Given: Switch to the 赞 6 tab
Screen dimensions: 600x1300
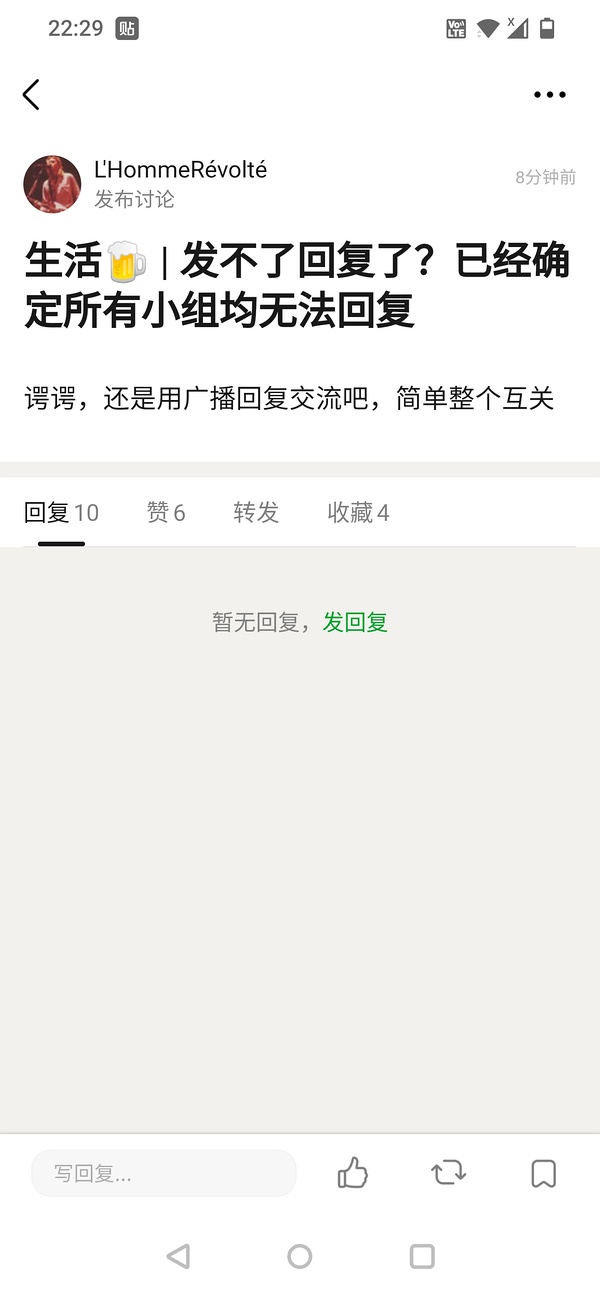Looking at the screenshot, I should pyautogui.click(x=166, y=513).
